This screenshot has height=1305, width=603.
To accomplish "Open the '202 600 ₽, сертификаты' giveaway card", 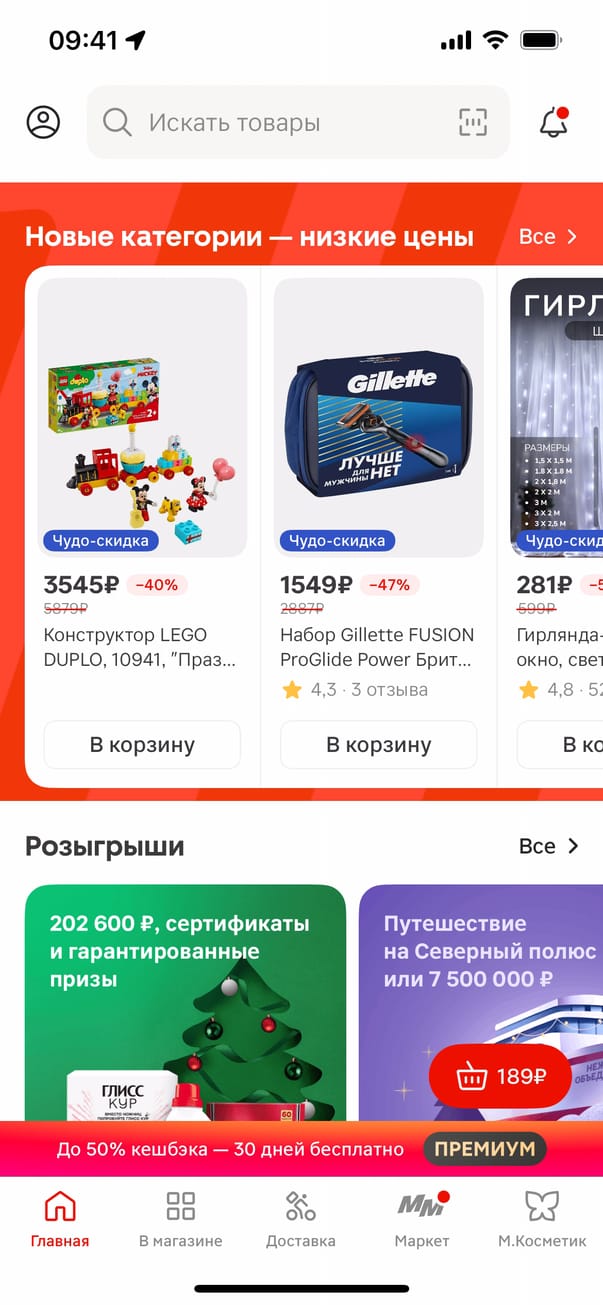I will [185, 1000].
